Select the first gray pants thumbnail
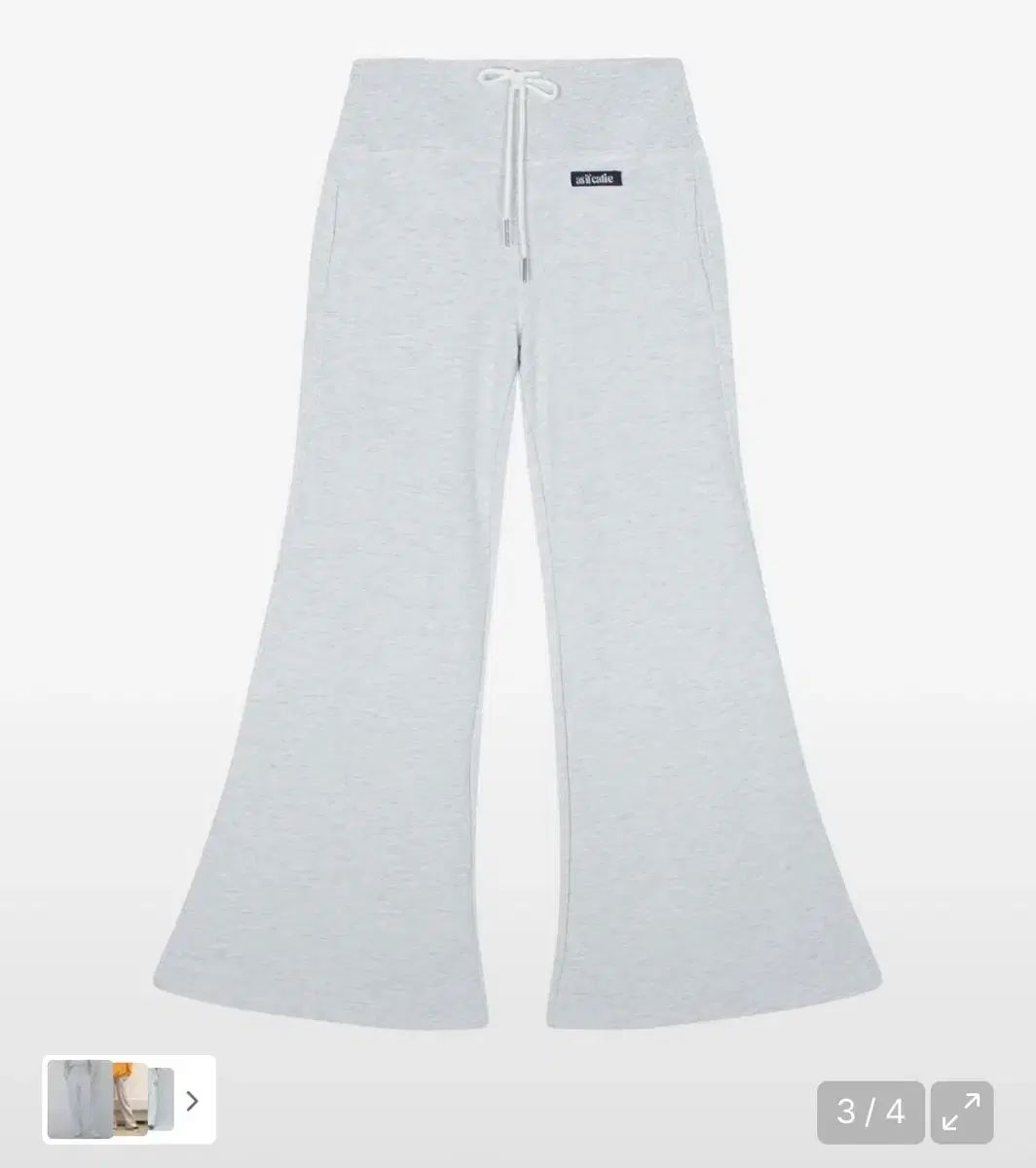 click(79, 1099)
